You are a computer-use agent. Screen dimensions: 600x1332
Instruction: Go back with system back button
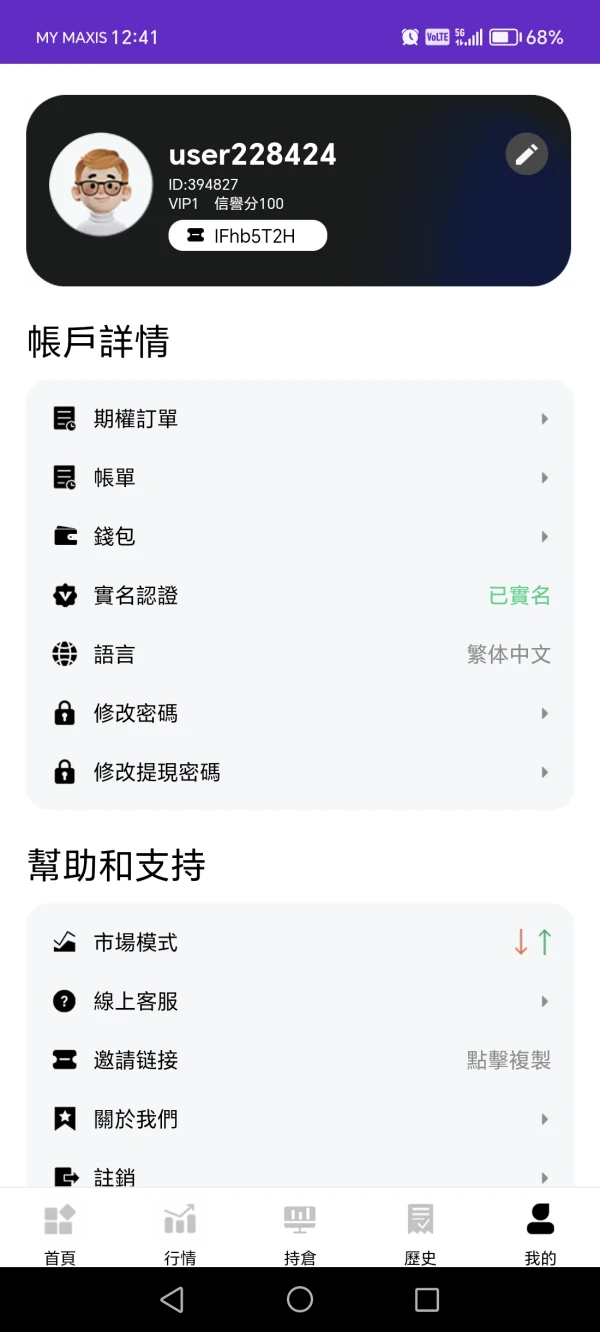click(172, 1299)
